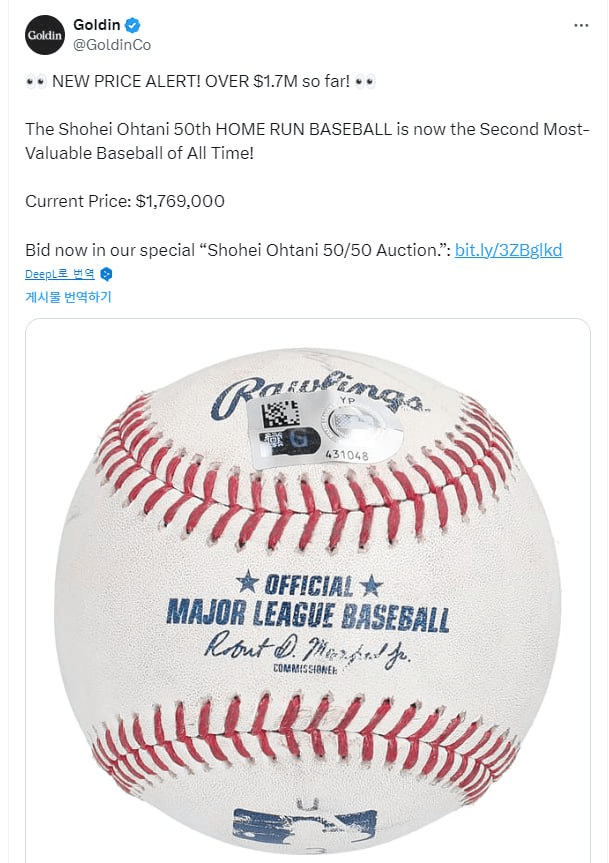This screenshot has width=609, height=863.
Task: Tap the @GoldinCo handle
Action: click(112, 45)
